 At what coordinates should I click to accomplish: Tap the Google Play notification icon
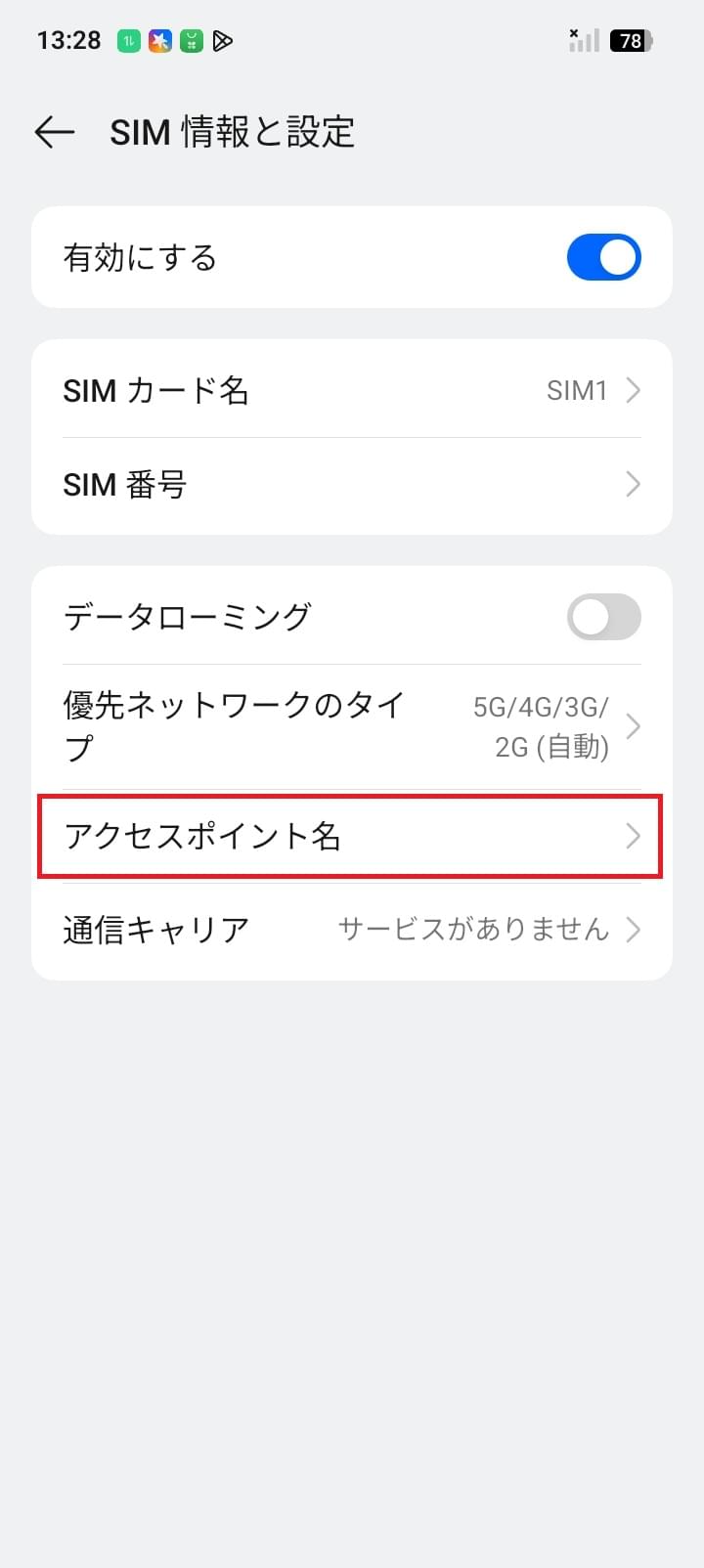coord(223,40)
